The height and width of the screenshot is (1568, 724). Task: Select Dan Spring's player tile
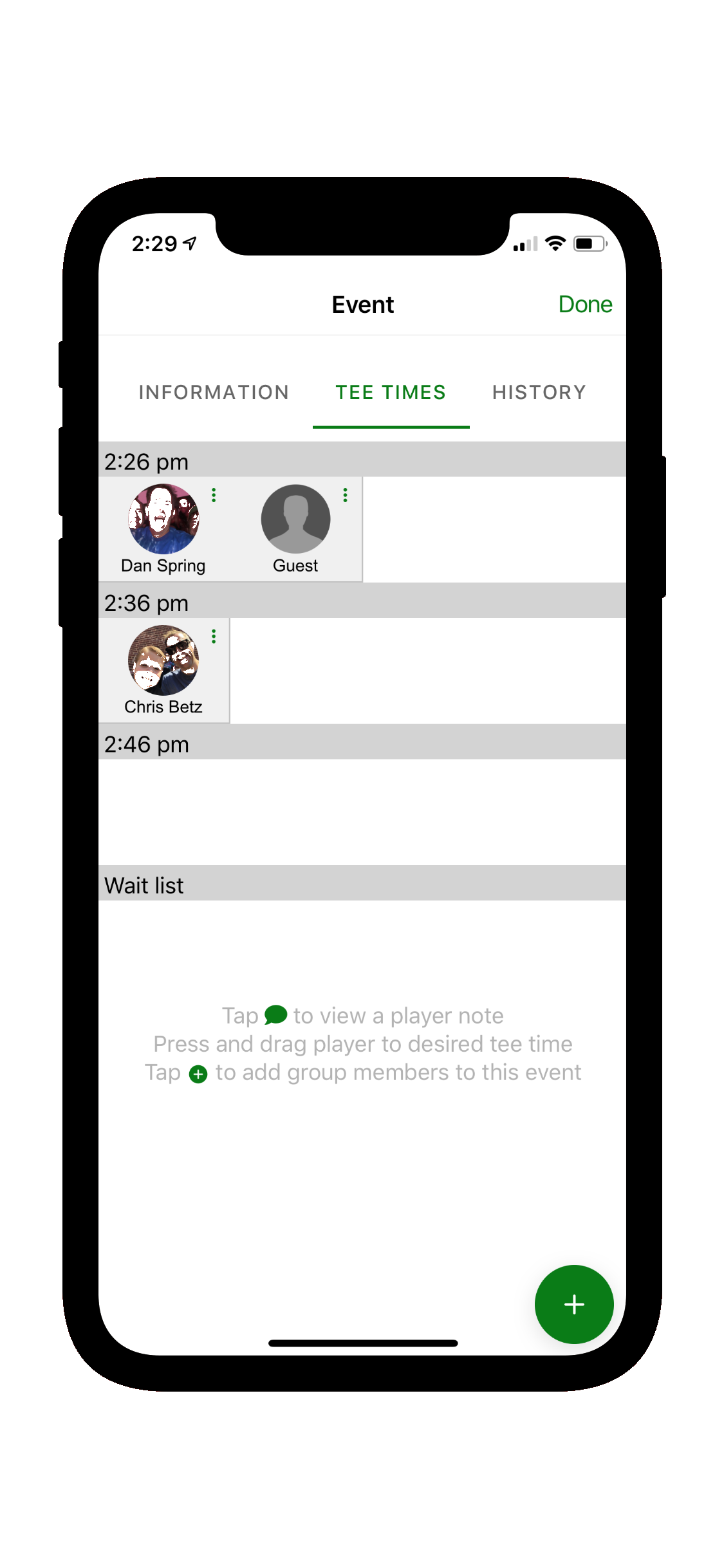(x=163, y=529)
